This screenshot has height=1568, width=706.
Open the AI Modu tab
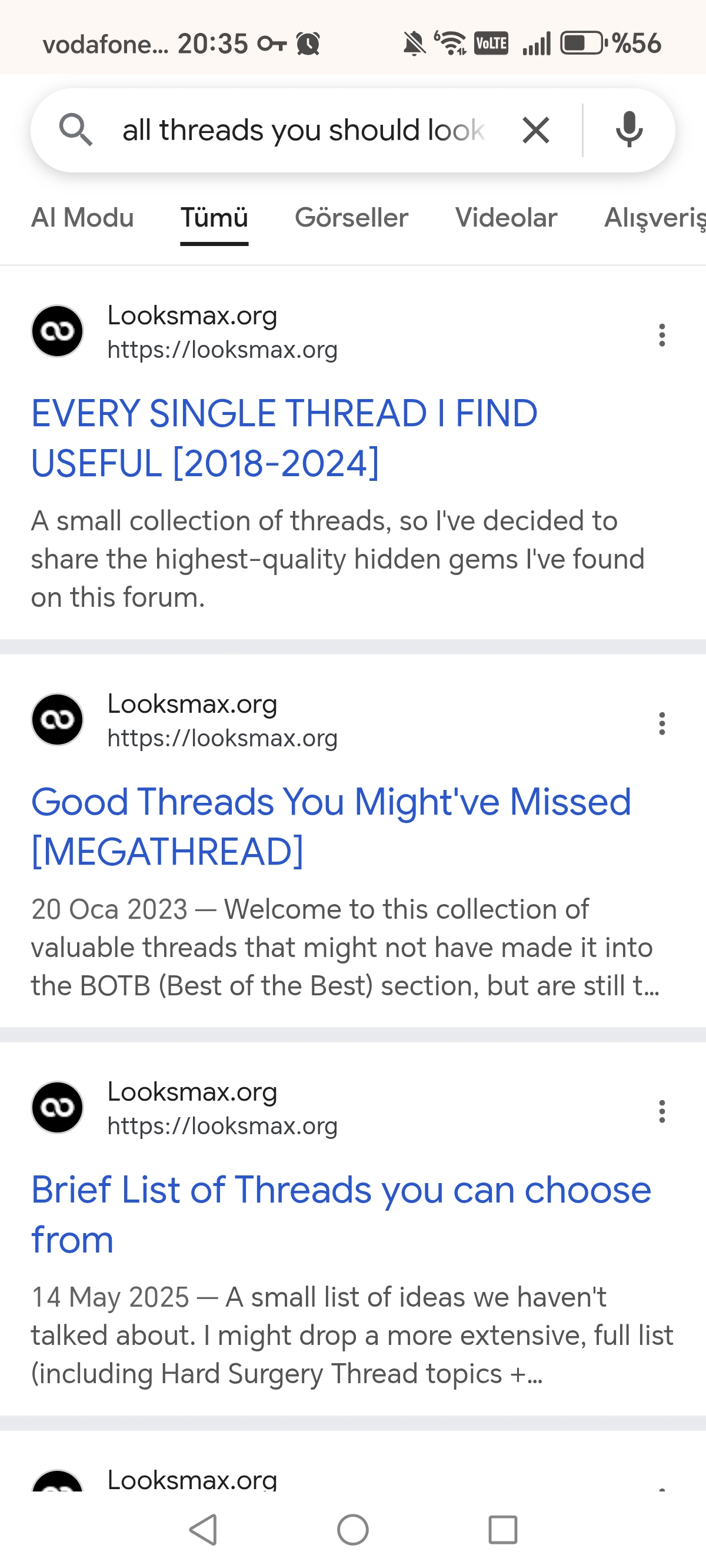[84, 217]
